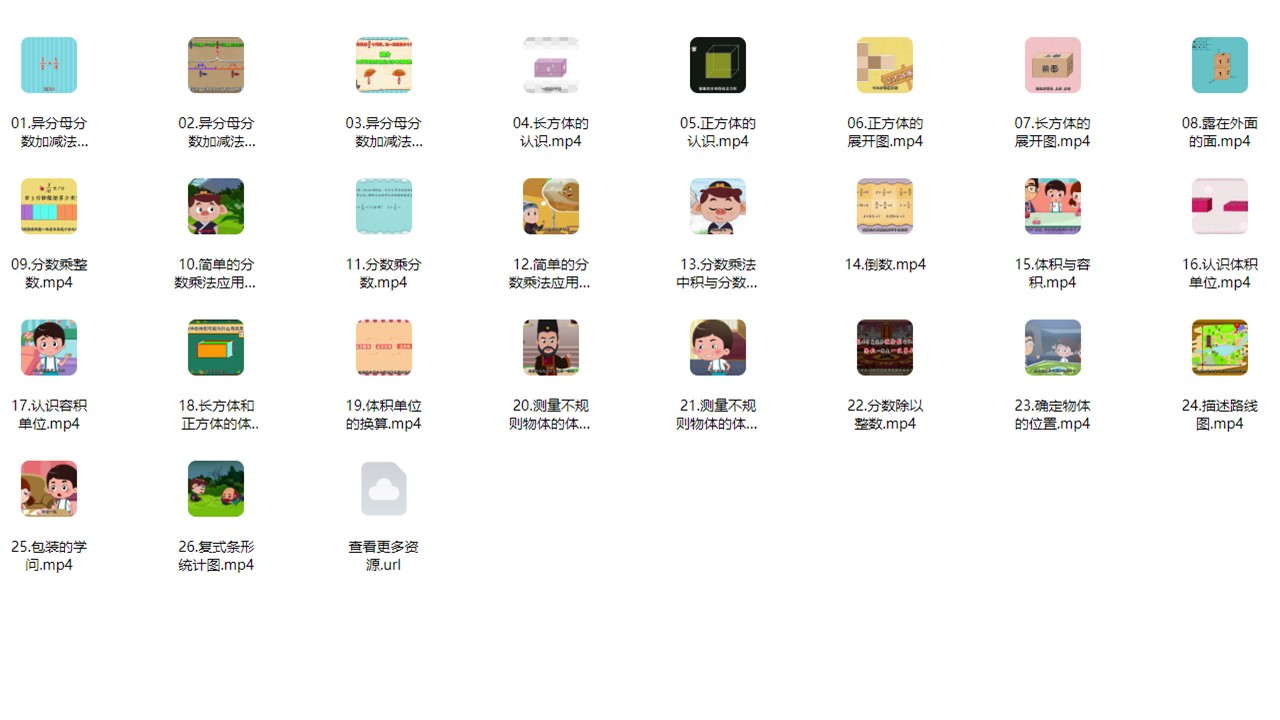This screenshot has width=1280, height=720.
Task: Play 05.正方体的认识.mp4
Action: [718, 66]
